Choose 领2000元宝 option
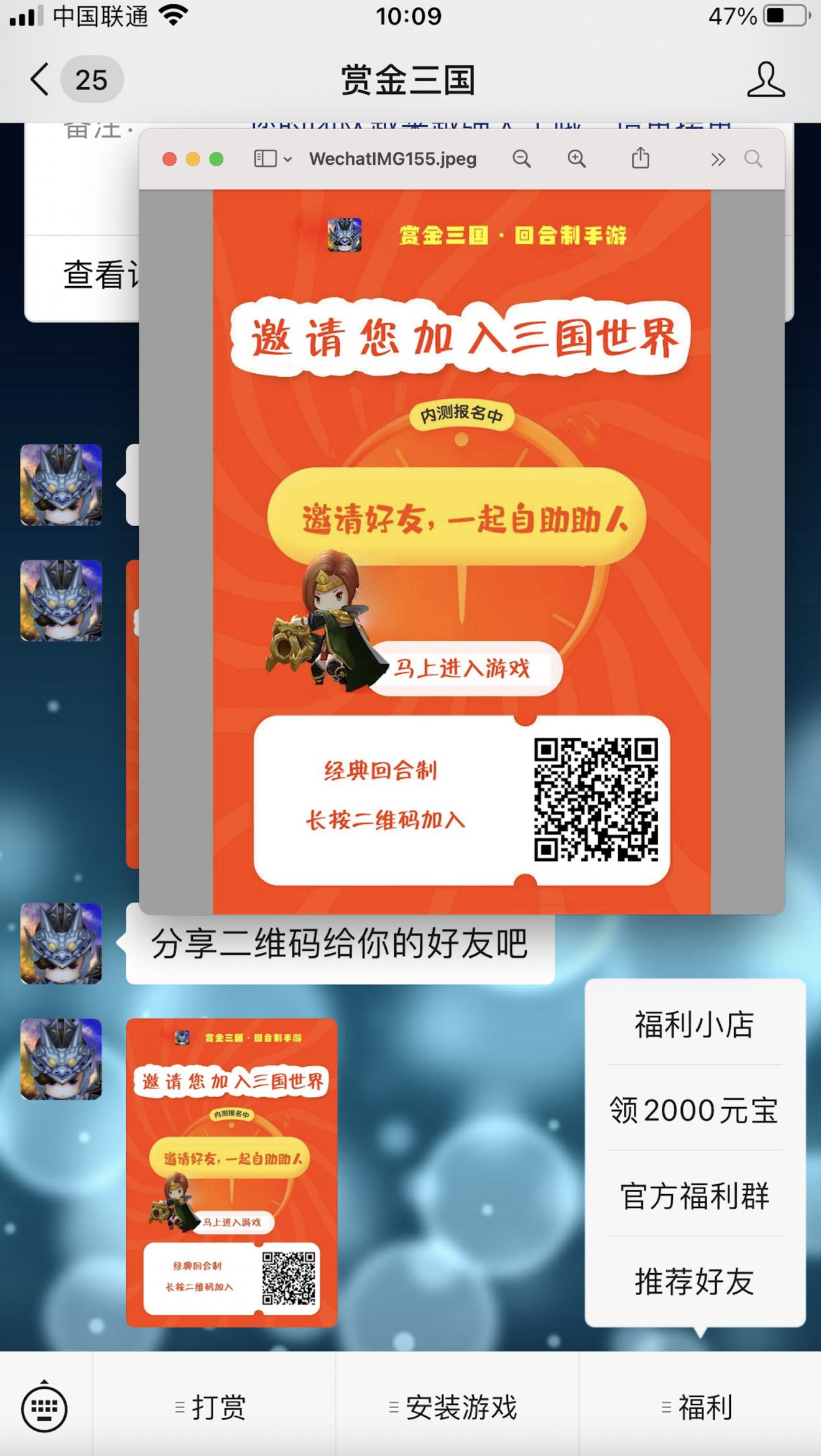This screenshot has height=1456, width=821. 695,1110
